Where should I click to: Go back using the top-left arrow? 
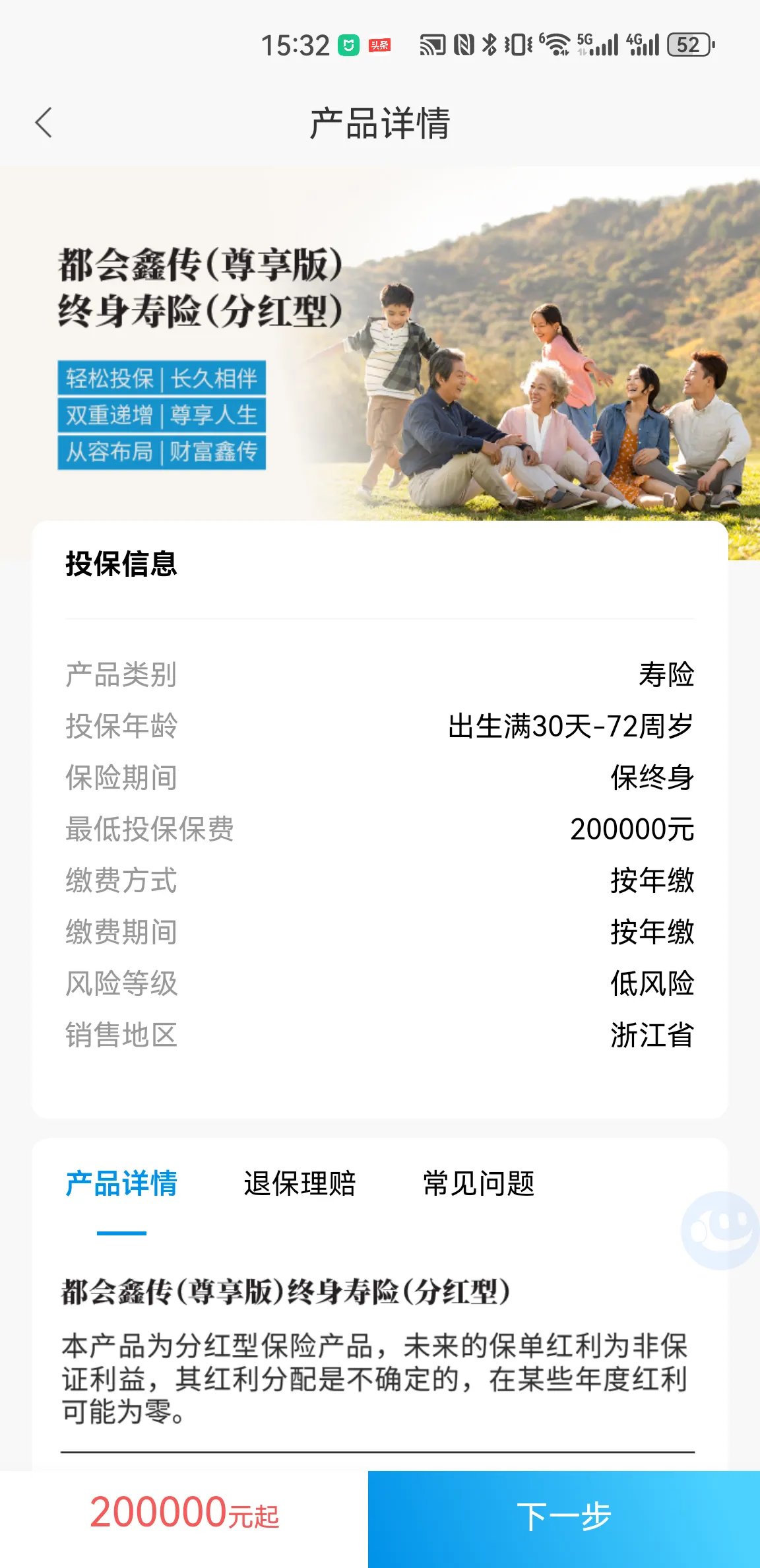(x=44, y=123)
